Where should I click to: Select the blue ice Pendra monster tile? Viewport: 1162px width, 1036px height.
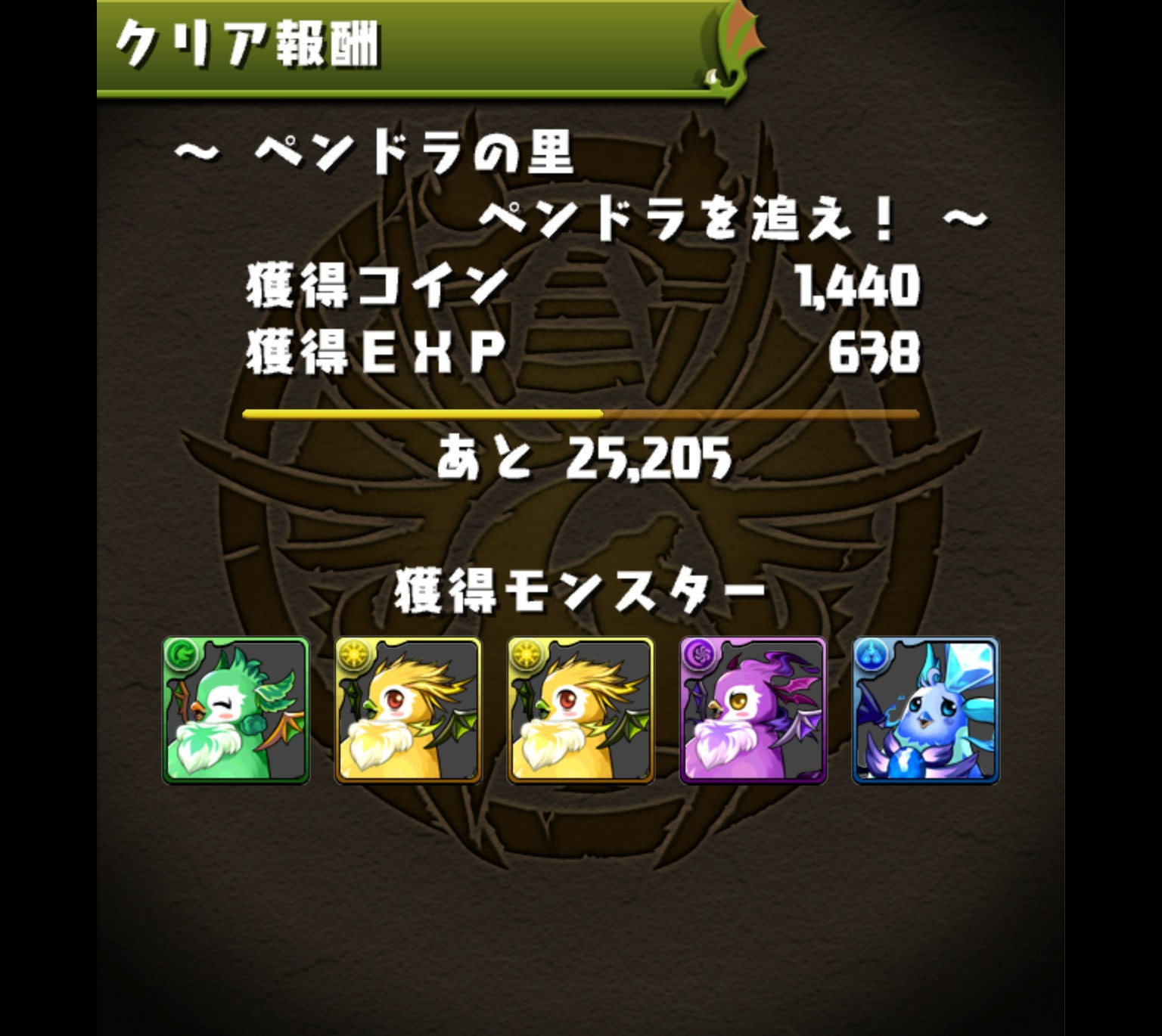(926, 710)
